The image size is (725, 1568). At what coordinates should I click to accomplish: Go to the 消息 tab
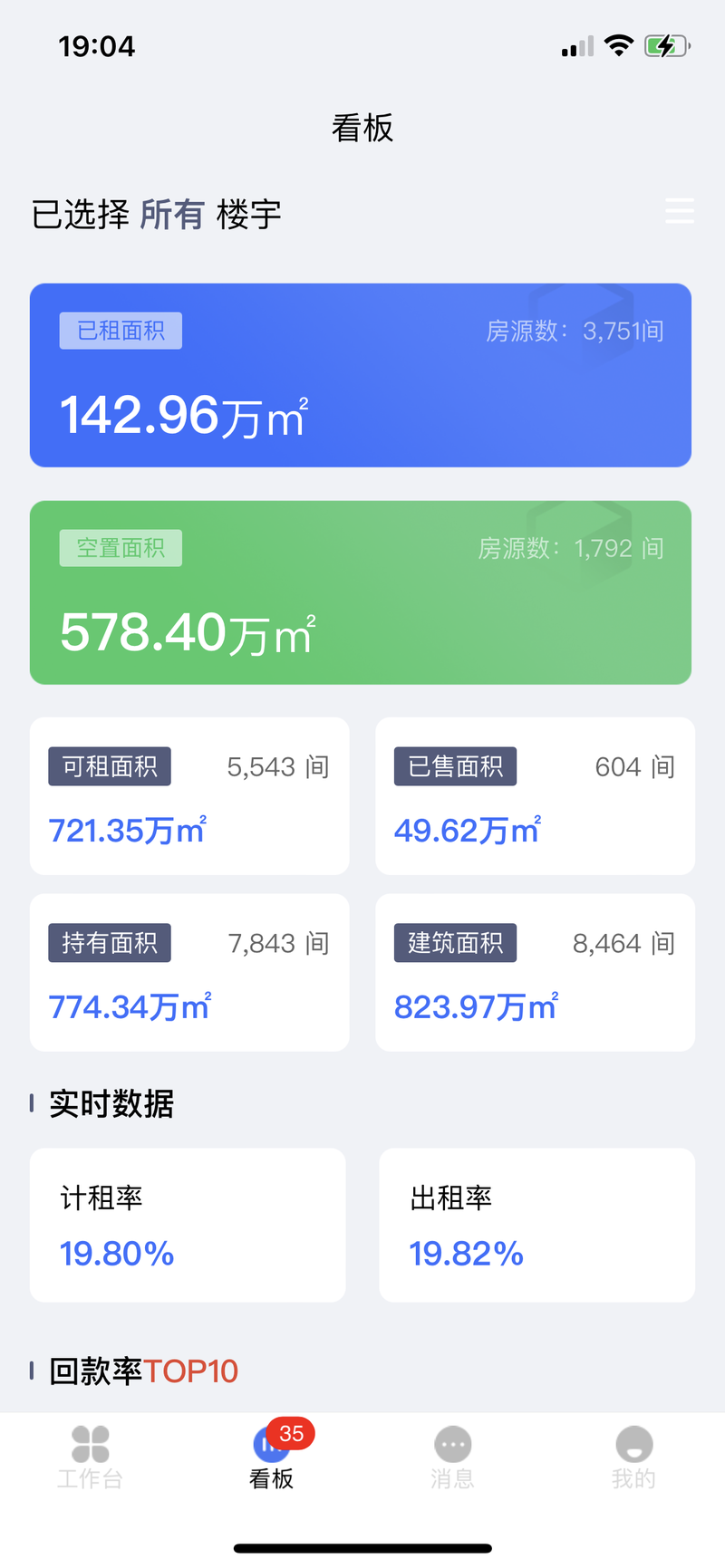453,1457
